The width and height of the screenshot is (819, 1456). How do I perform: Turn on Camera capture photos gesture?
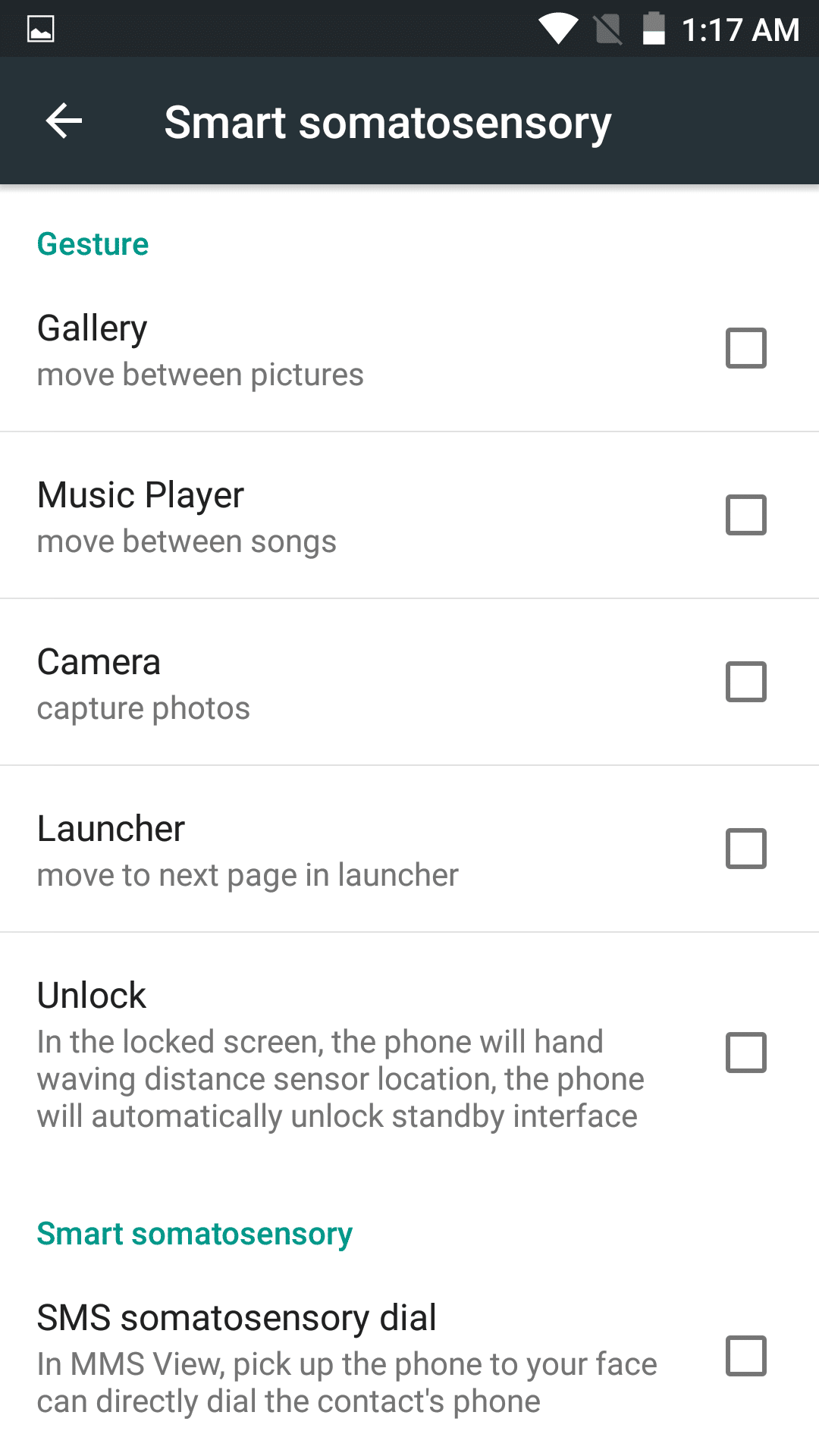tap(745, 682)
